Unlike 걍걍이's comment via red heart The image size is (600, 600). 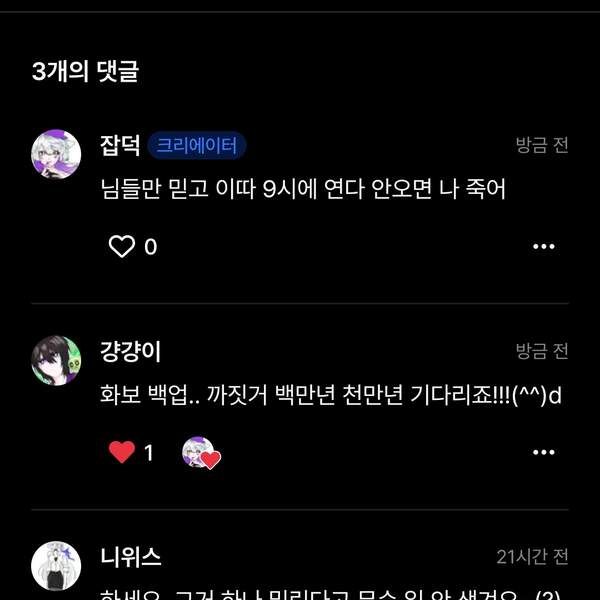[122, 452]
